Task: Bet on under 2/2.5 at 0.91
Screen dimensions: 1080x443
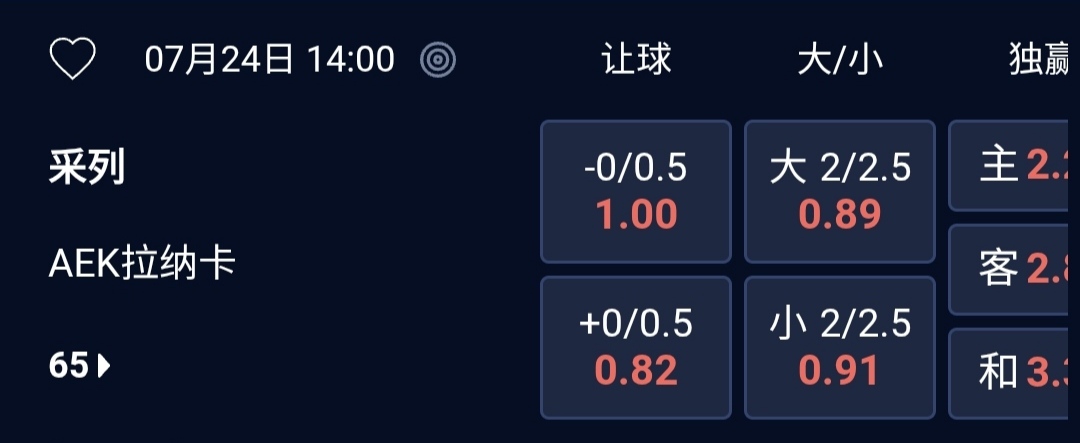Action: click(840, 347)
